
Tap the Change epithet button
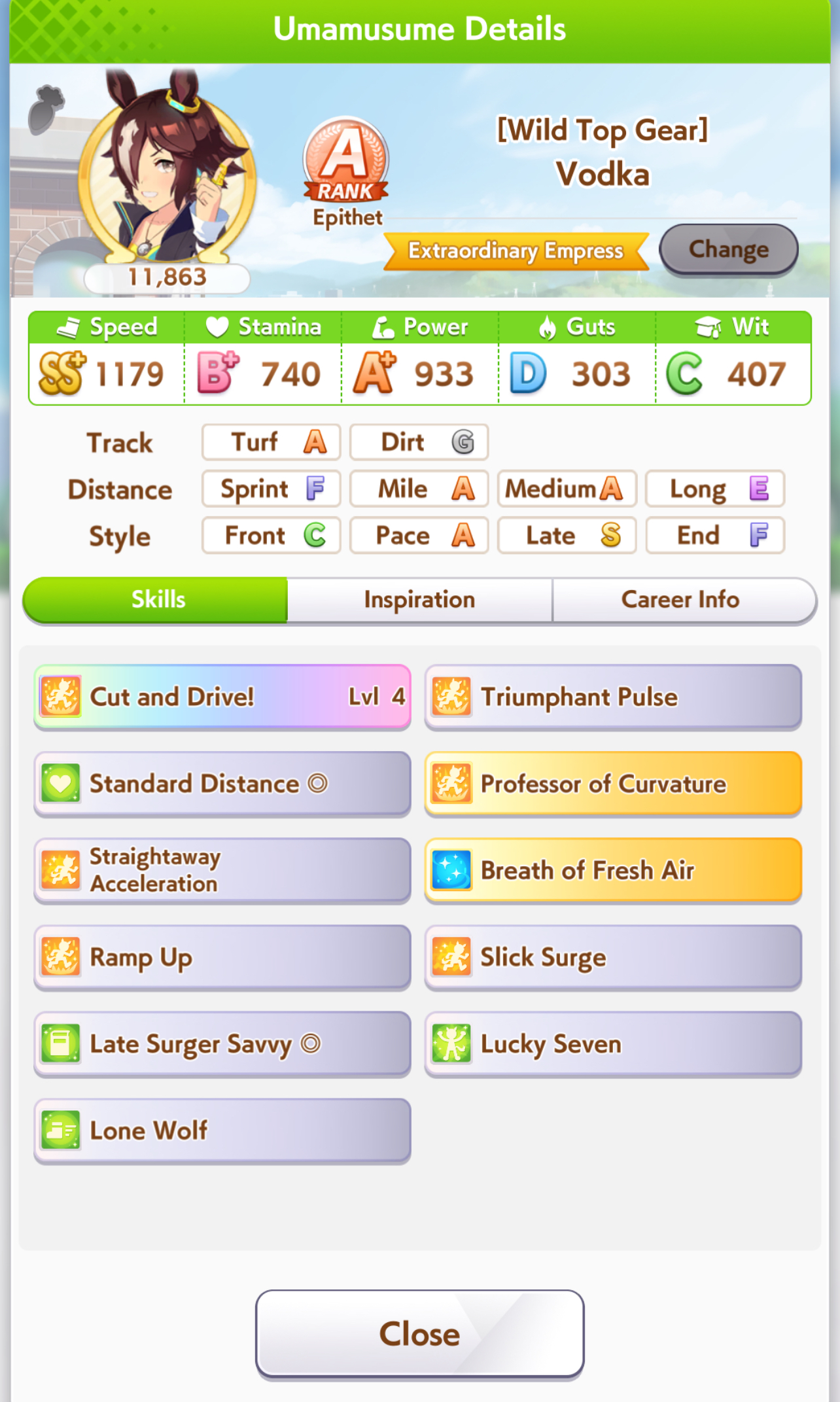click(728, 249)
